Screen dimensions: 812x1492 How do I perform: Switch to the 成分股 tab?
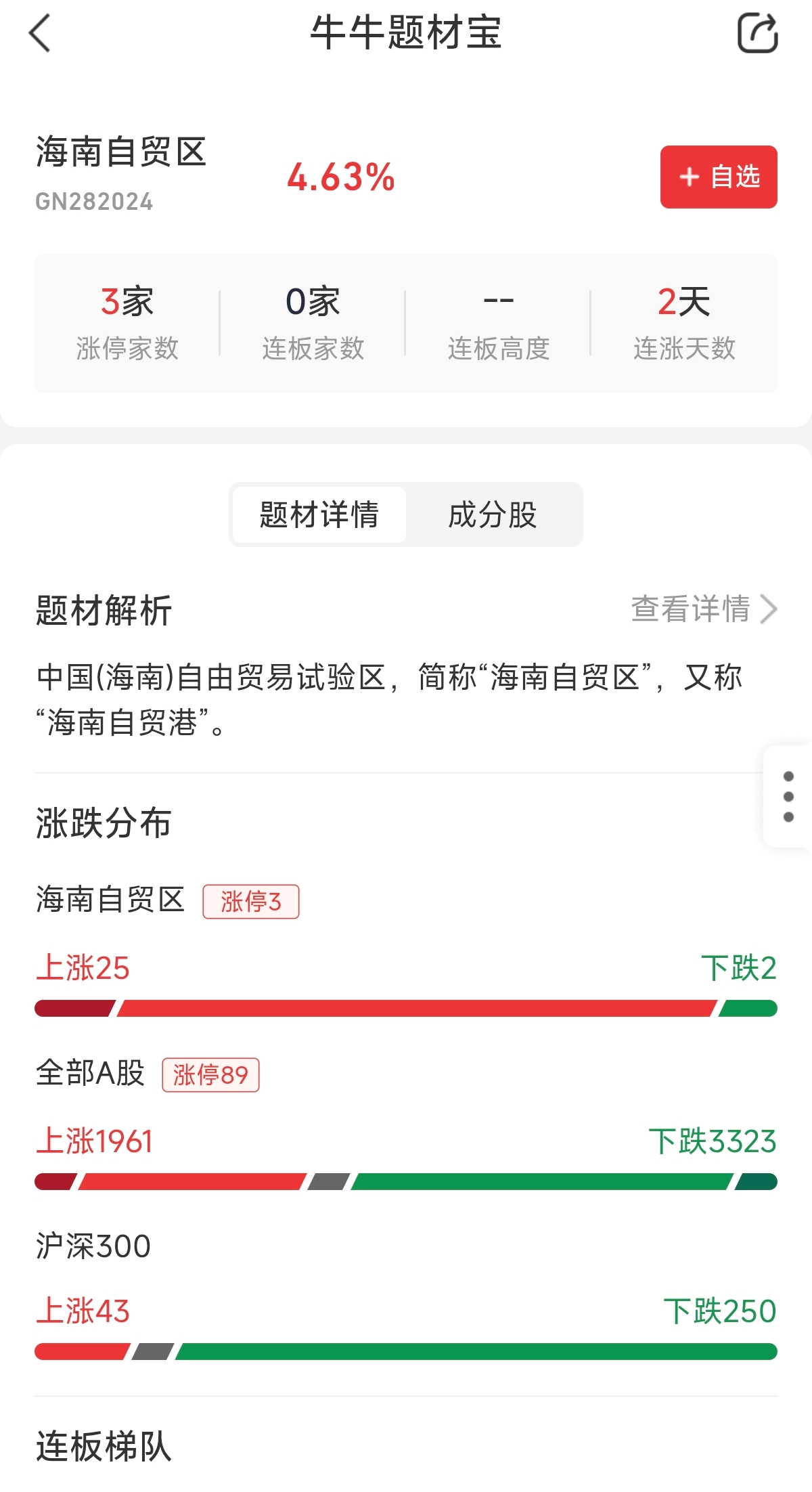click(x=493, y=514)
